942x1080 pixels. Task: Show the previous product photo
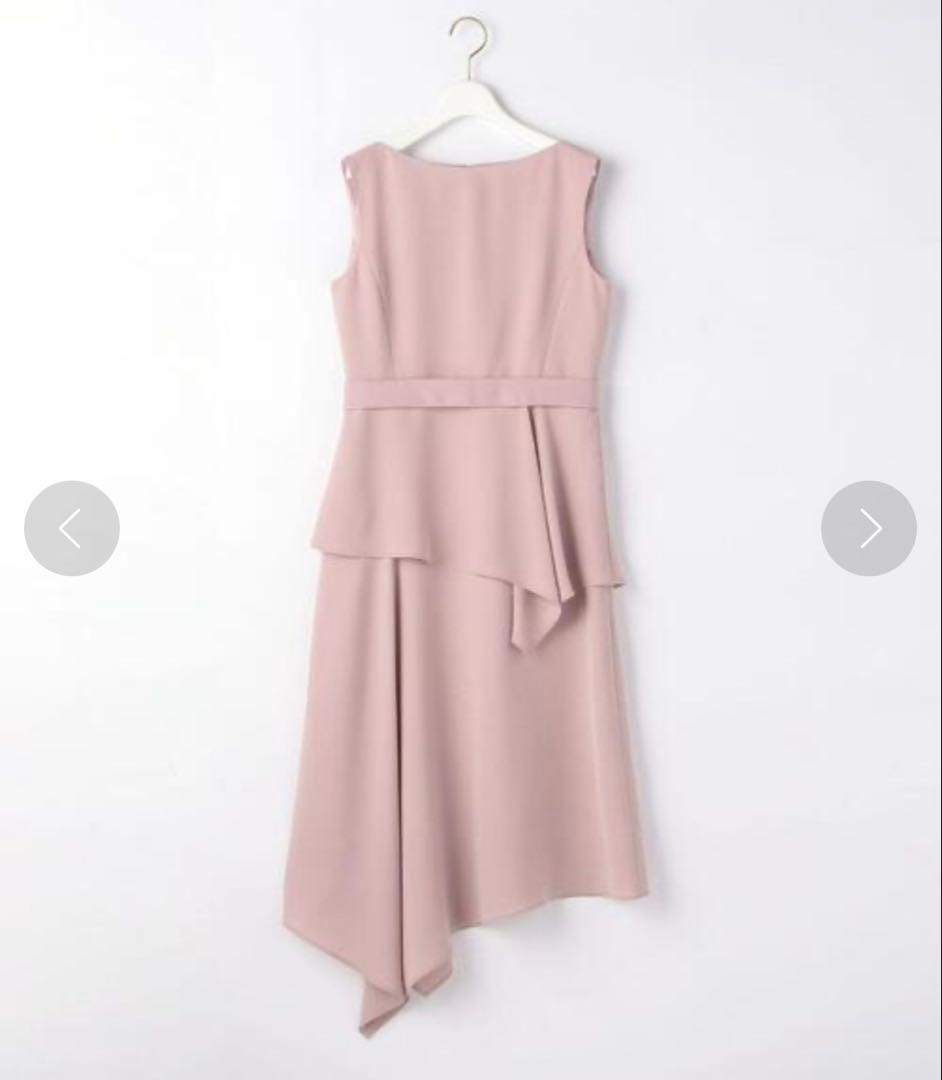[x=71, y=528]
